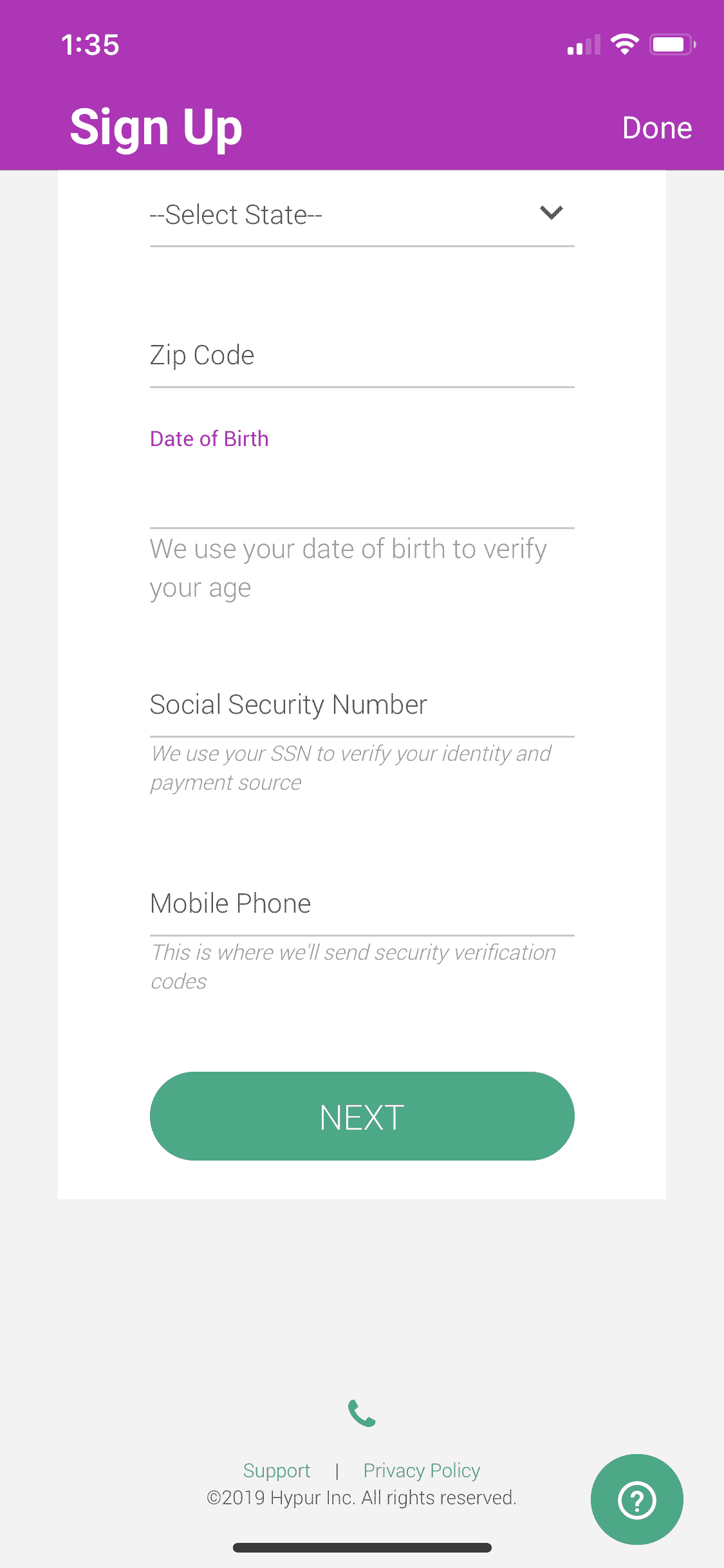Tap the Zip Code field
Screen dimensions: 724x1568
tap(362, 356)
